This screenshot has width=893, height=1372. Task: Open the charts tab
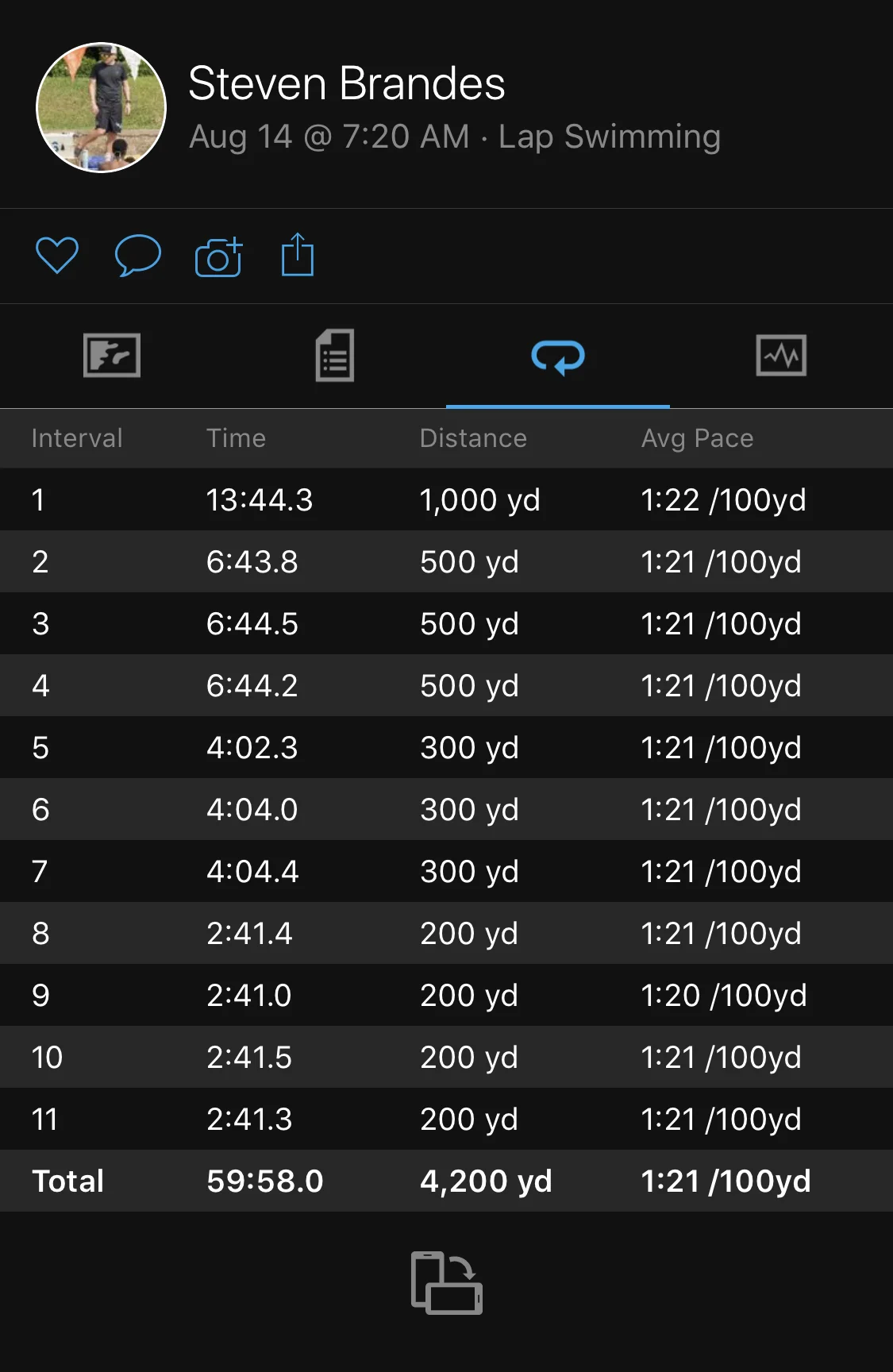pos(781,356)
